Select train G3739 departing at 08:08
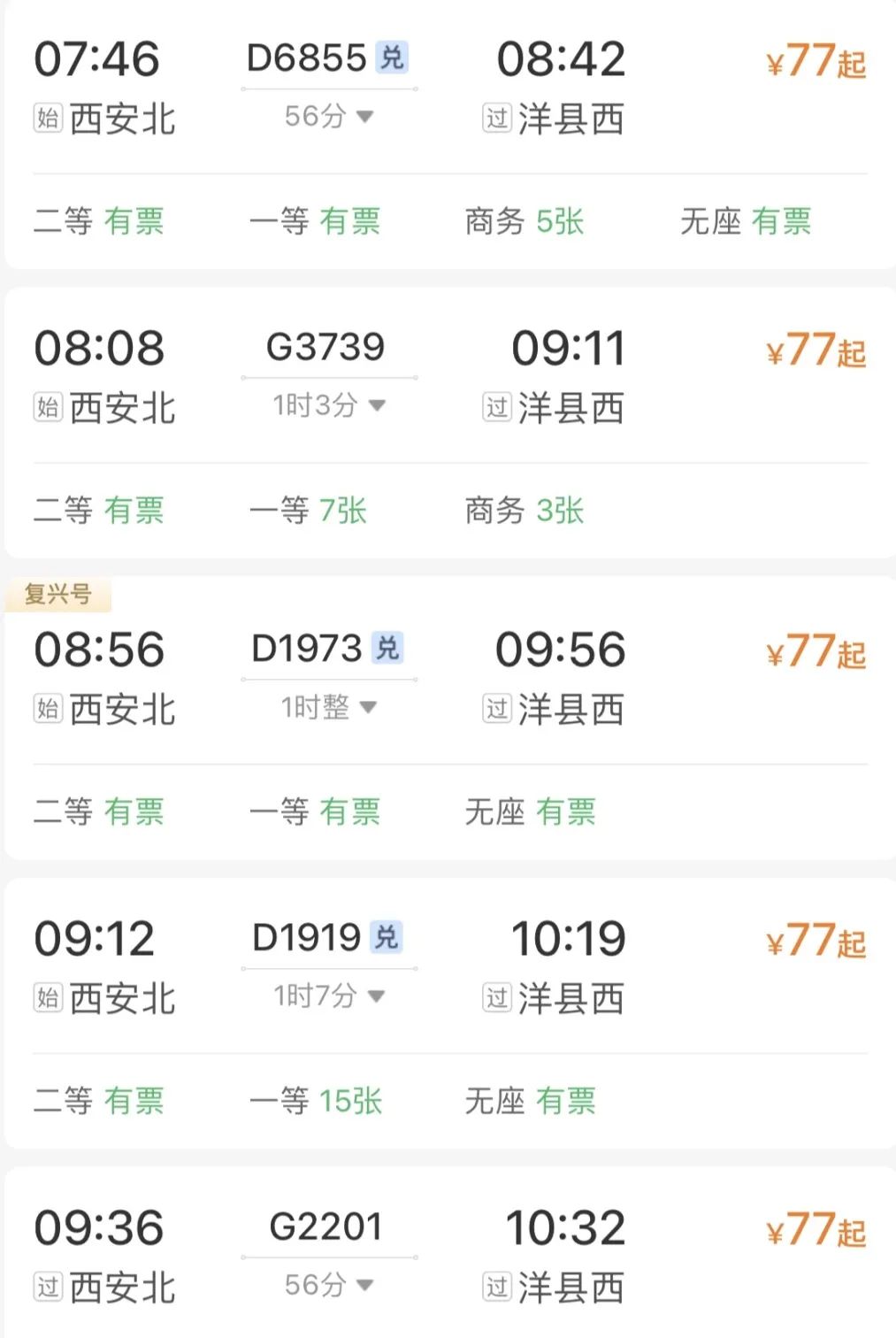This screenshot has width=896, height=1338. pos(325,347)
